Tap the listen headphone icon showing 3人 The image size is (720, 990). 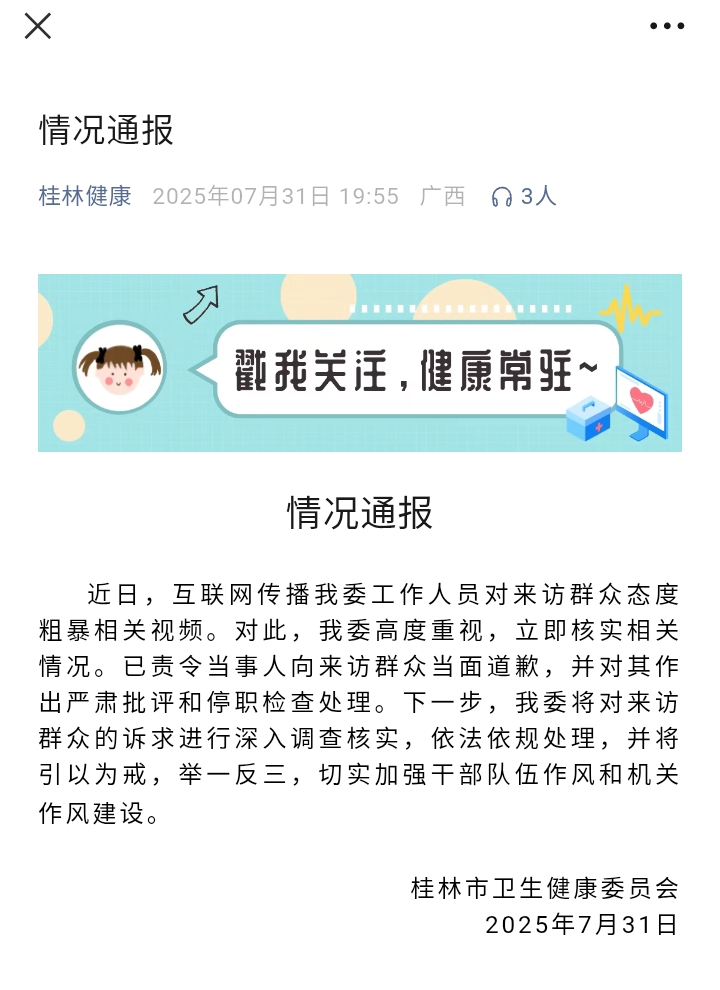502,197
